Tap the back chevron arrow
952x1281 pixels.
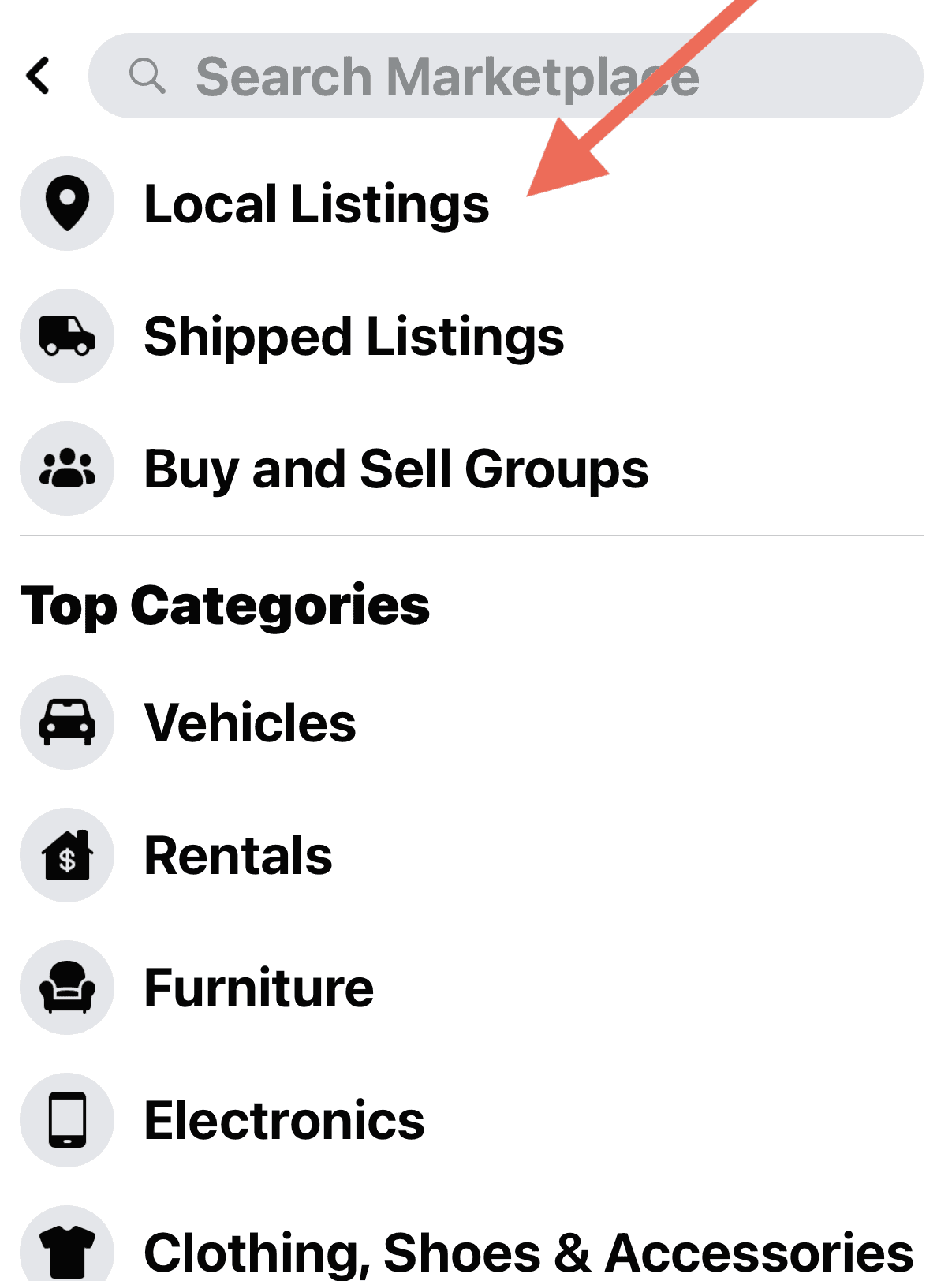(37, 77)
